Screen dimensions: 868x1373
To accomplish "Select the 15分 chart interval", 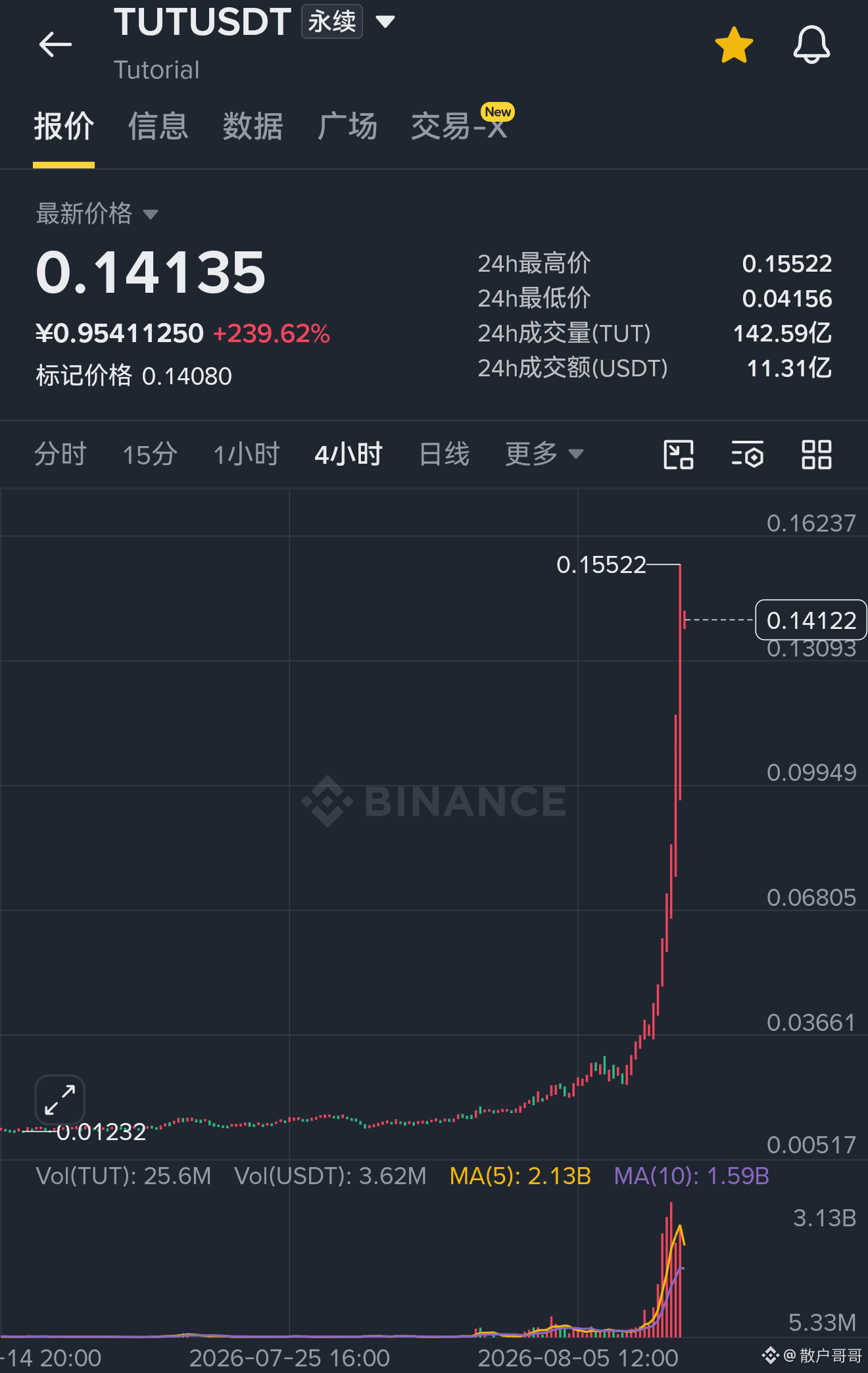I will tap(150, 454).
